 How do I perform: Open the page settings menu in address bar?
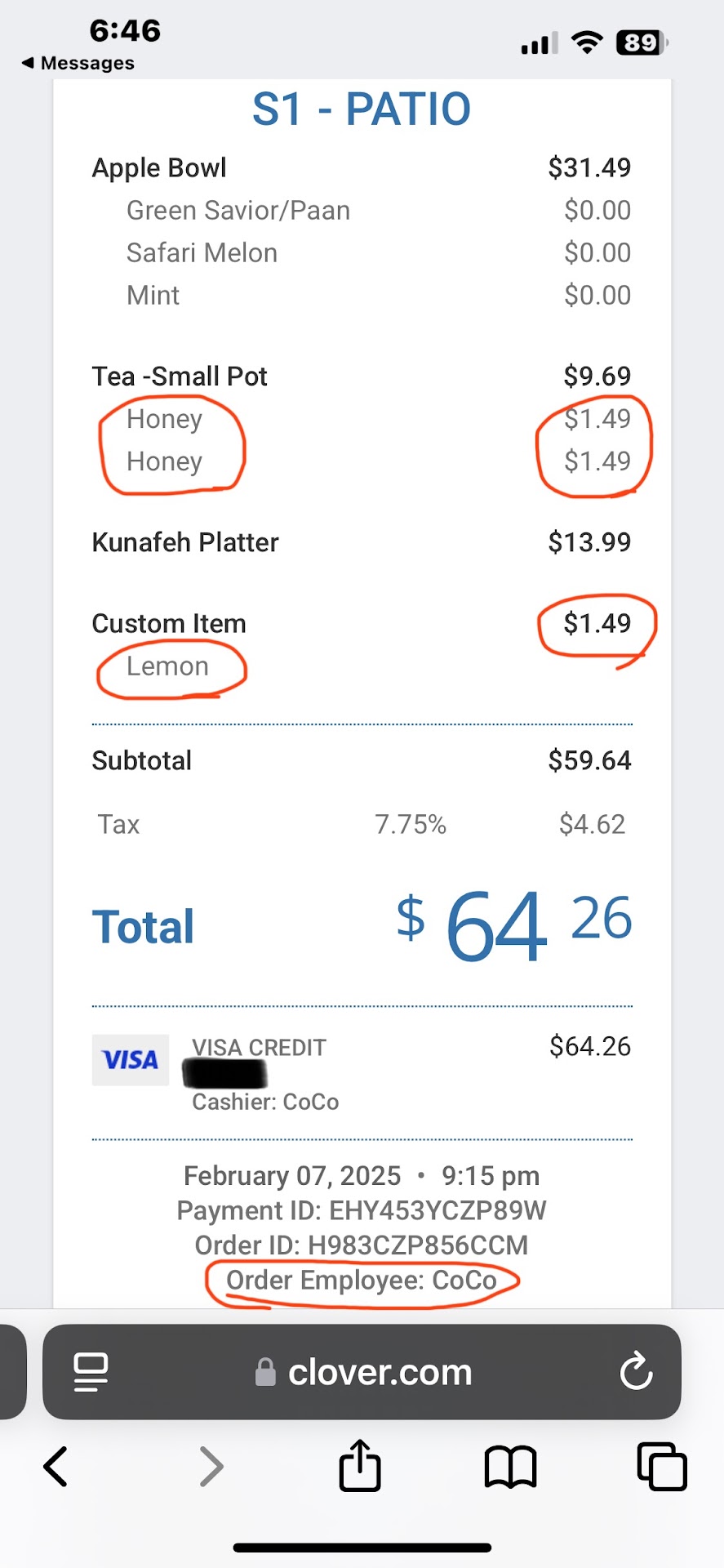point(91,1371)
